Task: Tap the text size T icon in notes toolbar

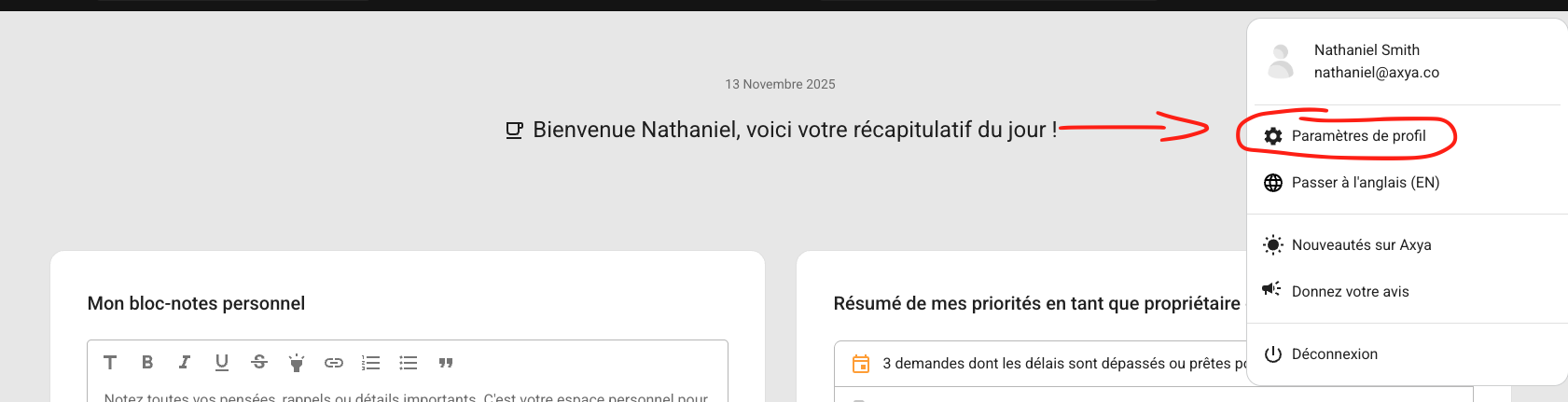Action: 110,363
